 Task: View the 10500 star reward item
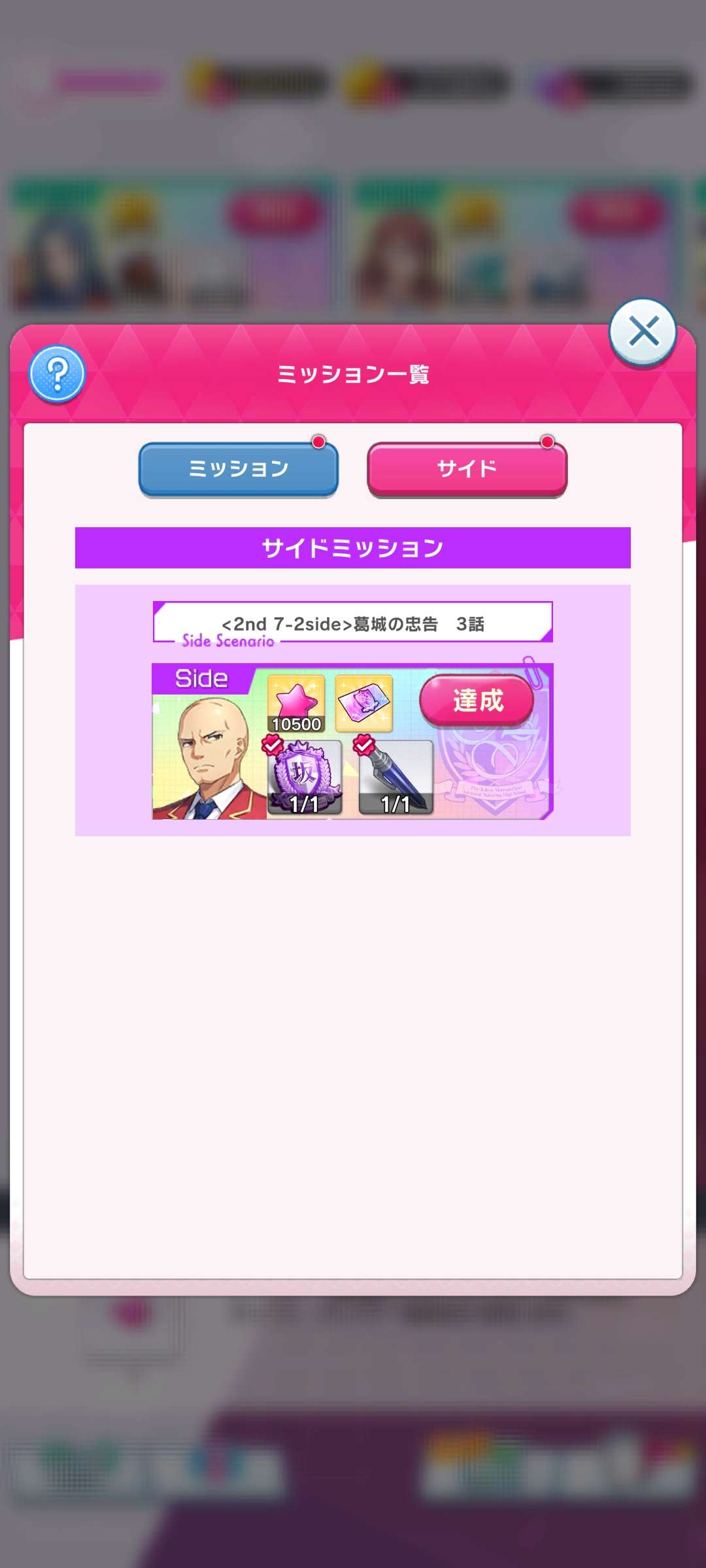click(296, 704)
